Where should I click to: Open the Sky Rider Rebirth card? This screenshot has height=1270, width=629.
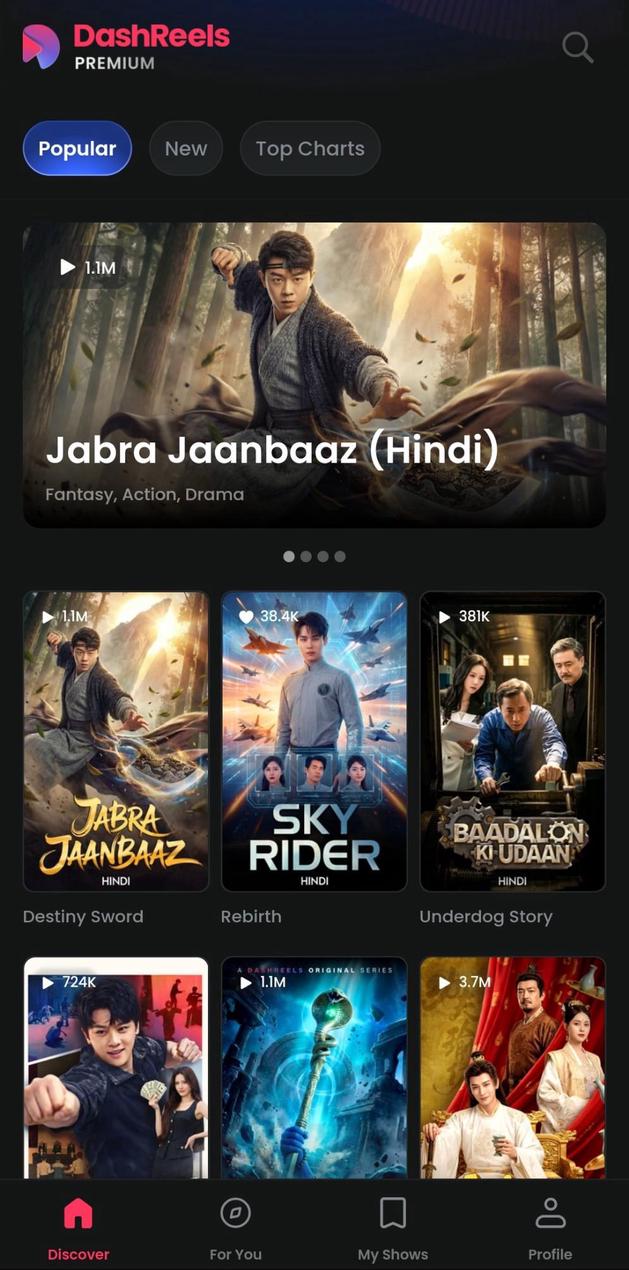coord(314,741)
